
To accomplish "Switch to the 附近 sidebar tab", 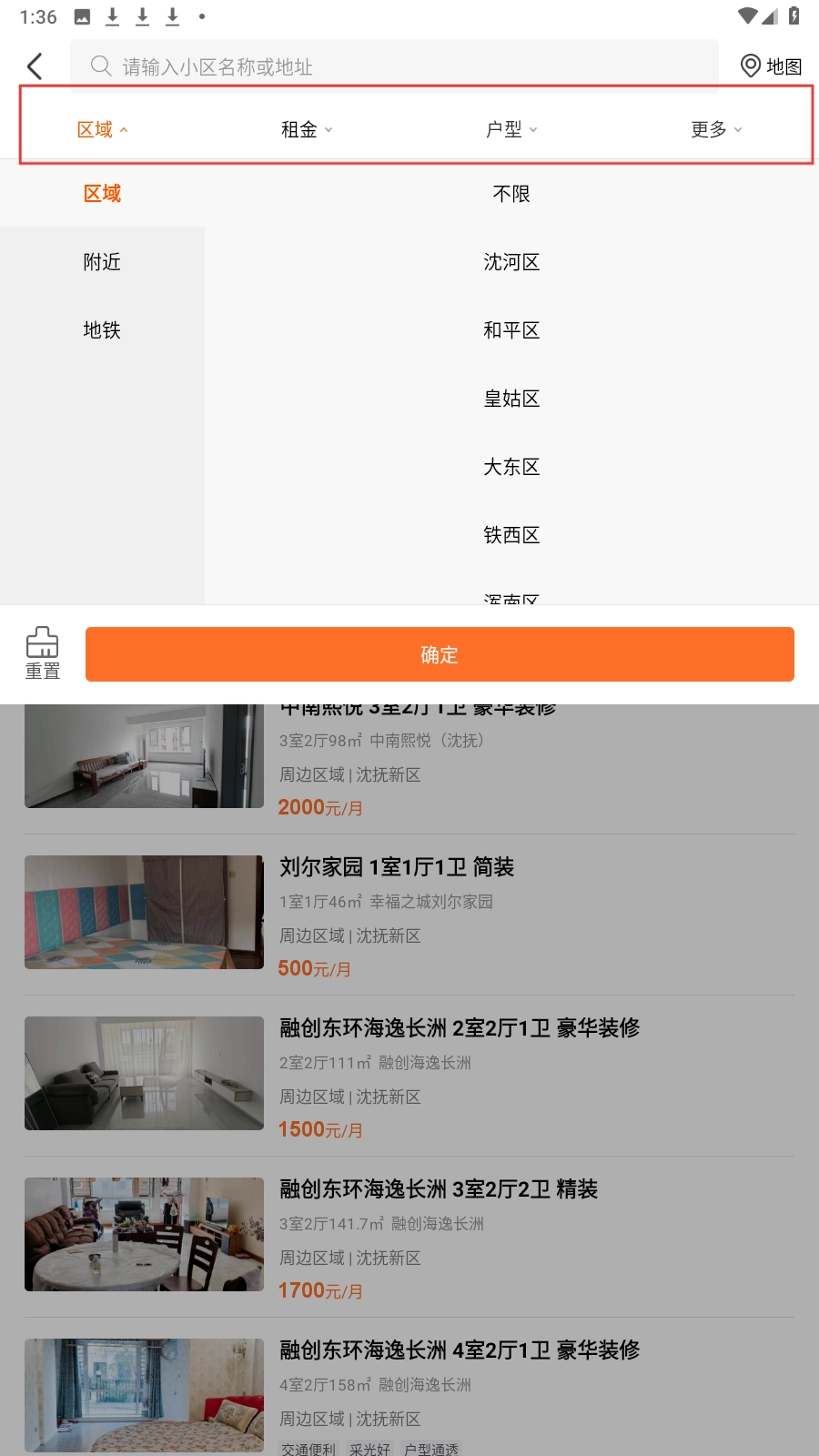I will [102, 262].
